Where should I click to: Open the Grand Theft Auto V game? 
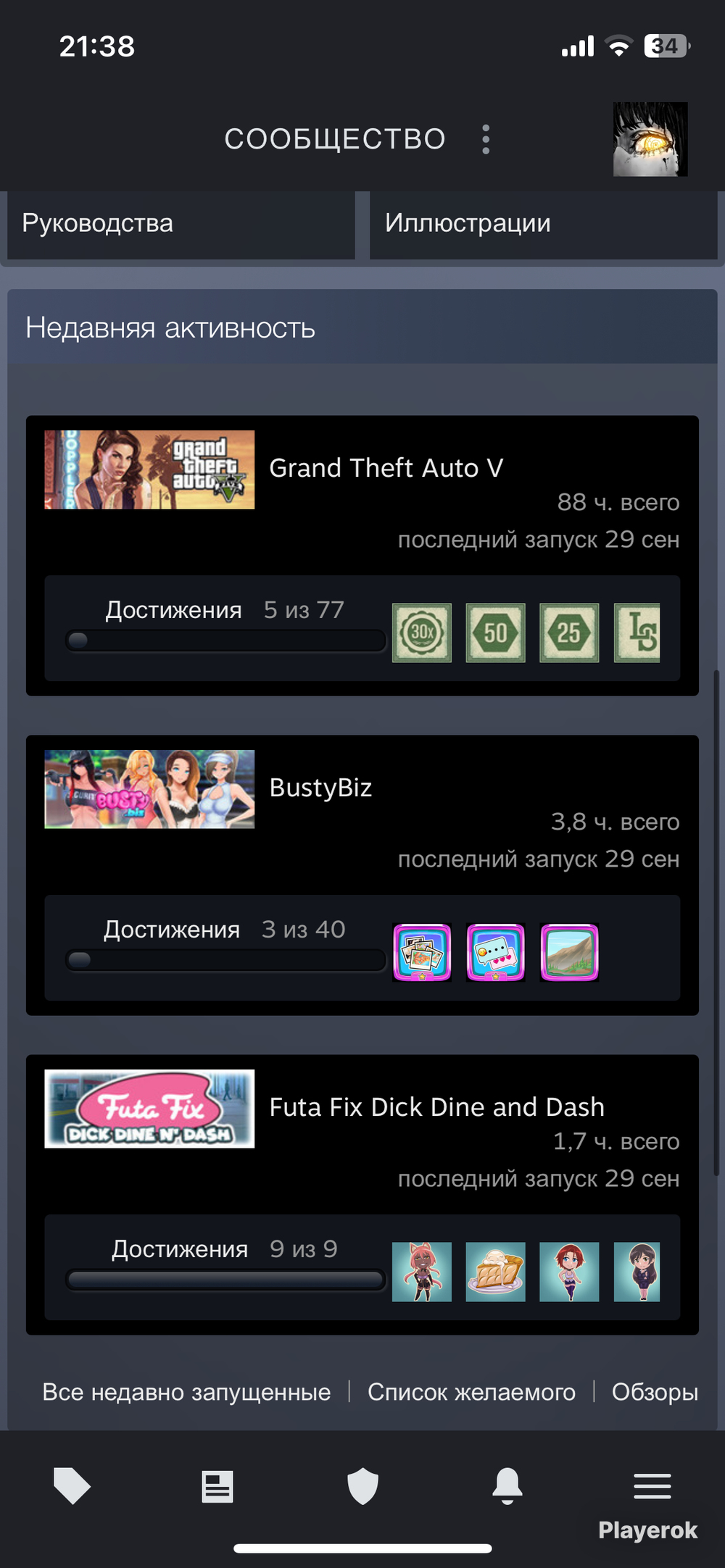(386, 468)
